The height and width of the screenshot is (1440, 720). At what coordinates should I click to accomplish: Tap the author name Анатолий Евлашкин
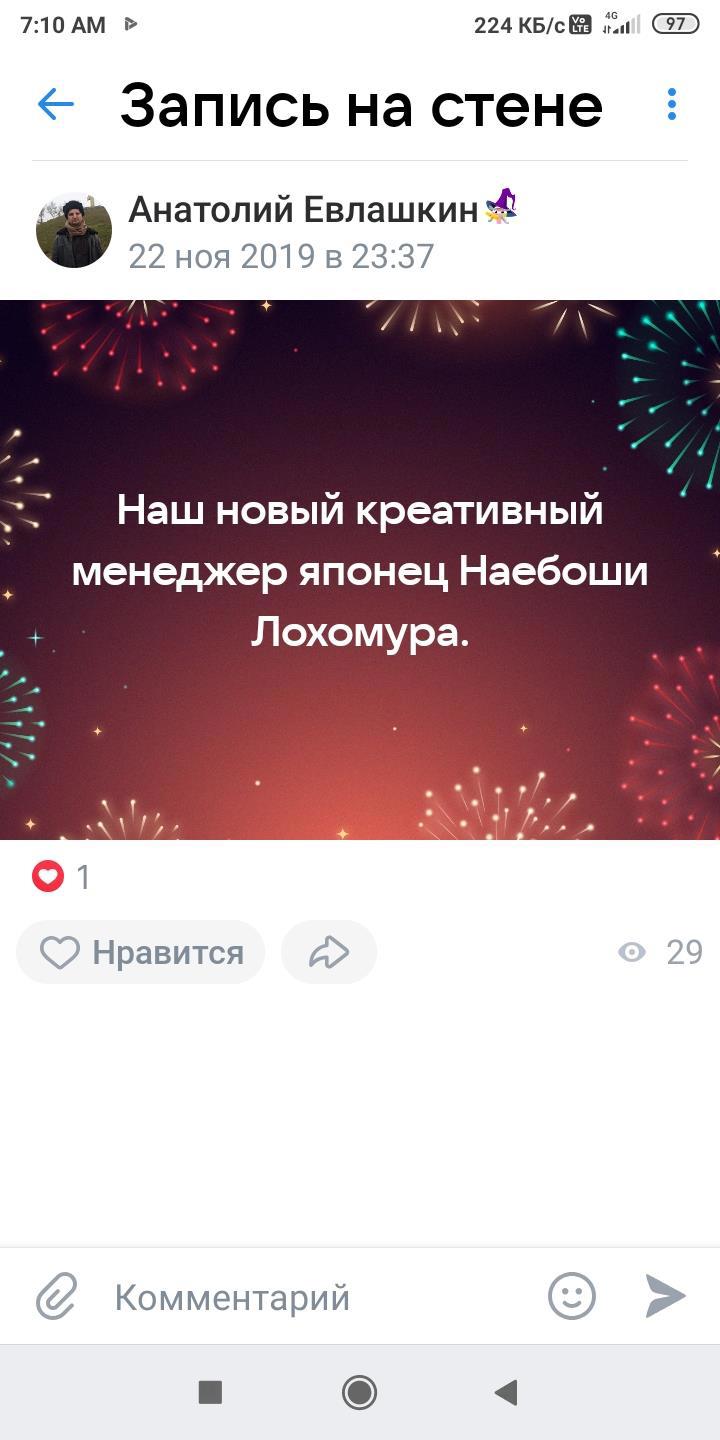(x=303, y=209)
